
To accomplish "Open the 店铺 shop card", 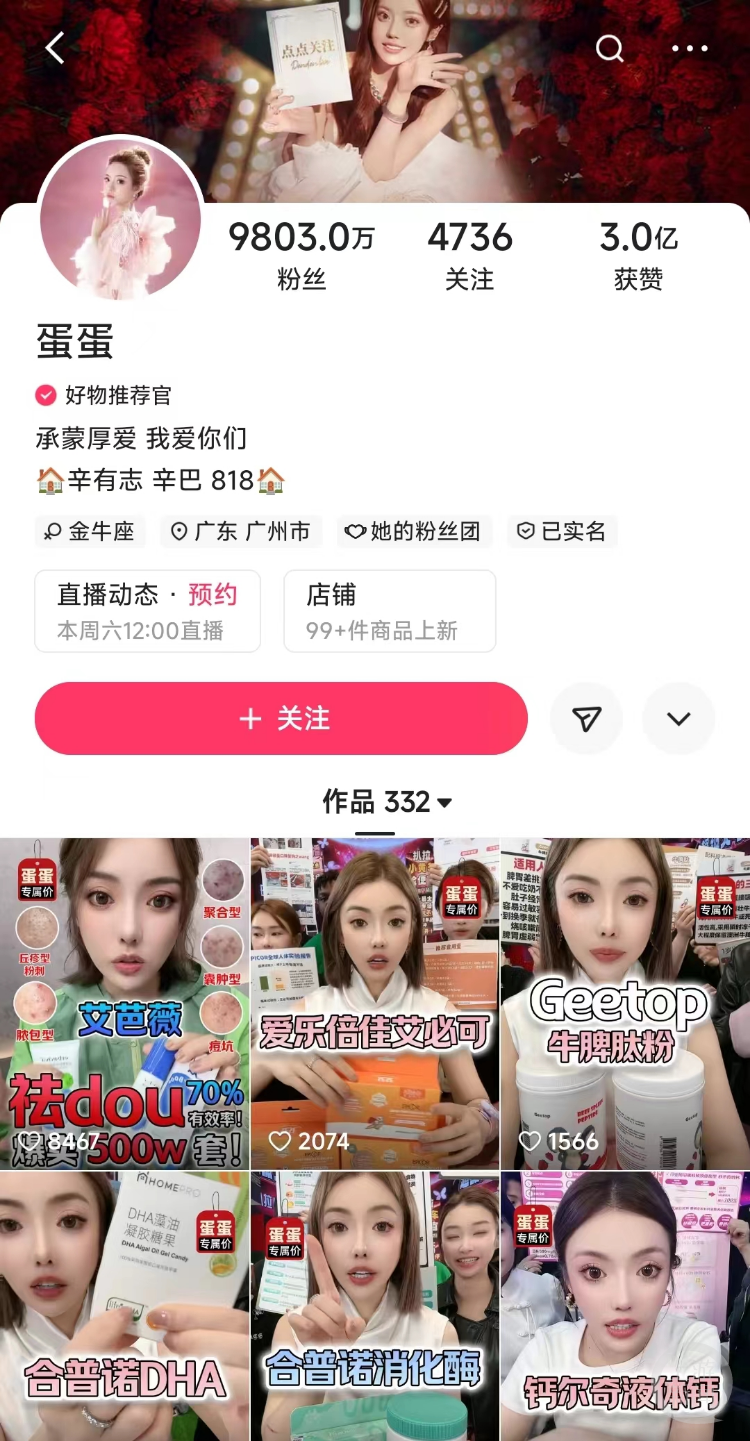I will pyautogui.click(x=390, y=611).
